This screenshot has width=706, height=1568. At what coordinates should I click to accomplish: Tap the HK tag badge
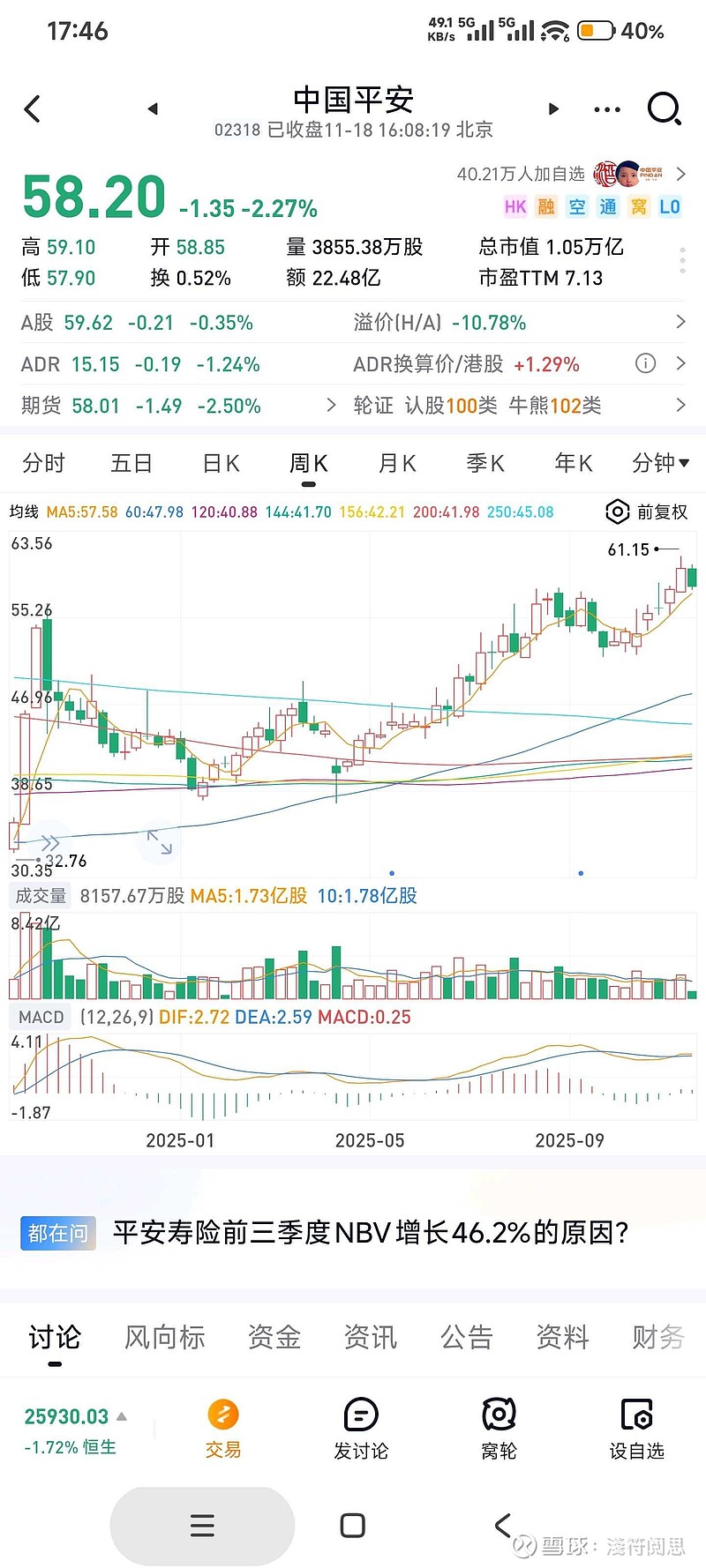[515, 206]
